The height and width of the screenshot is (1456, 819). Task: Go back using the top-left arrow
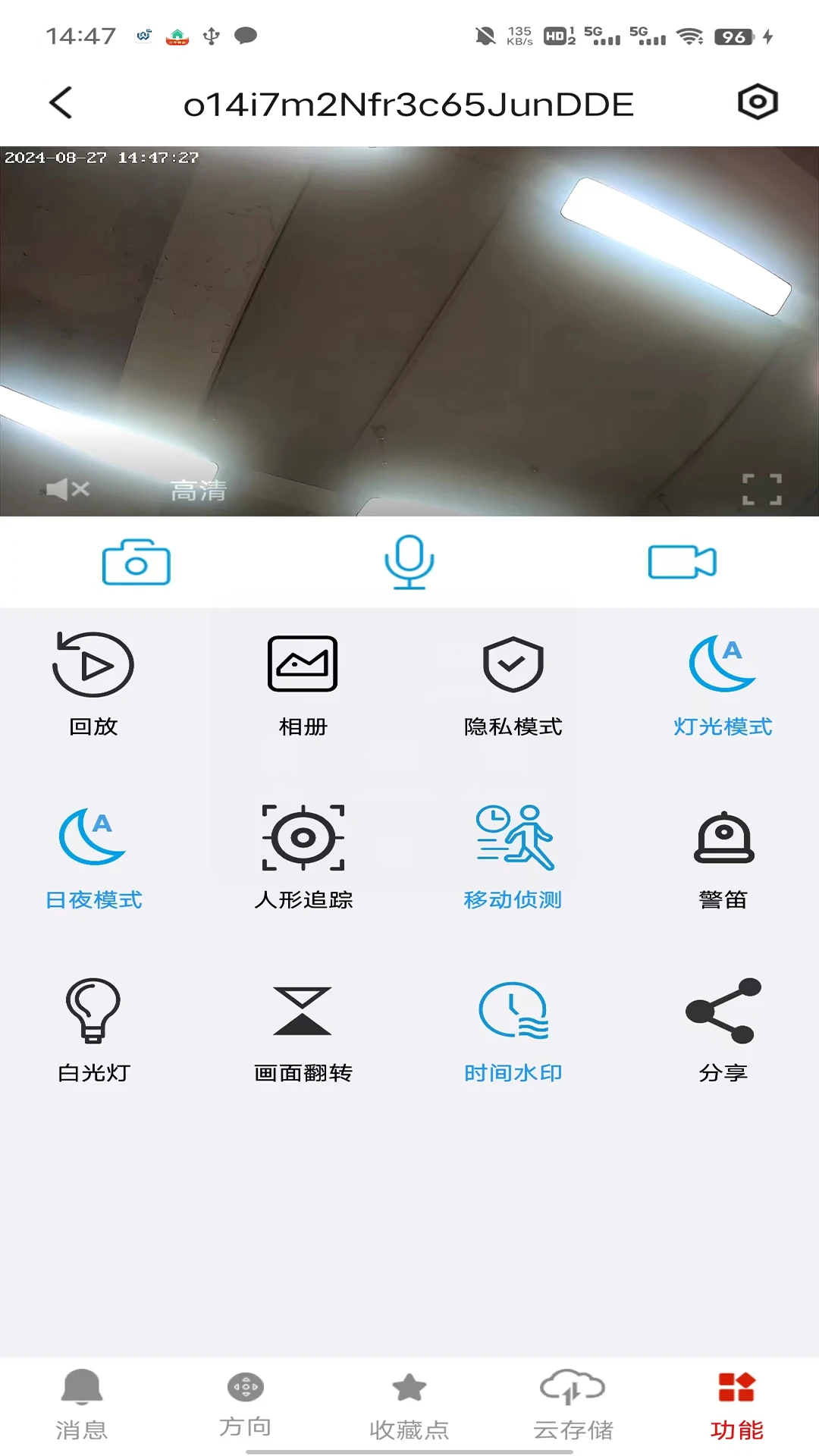61,102
